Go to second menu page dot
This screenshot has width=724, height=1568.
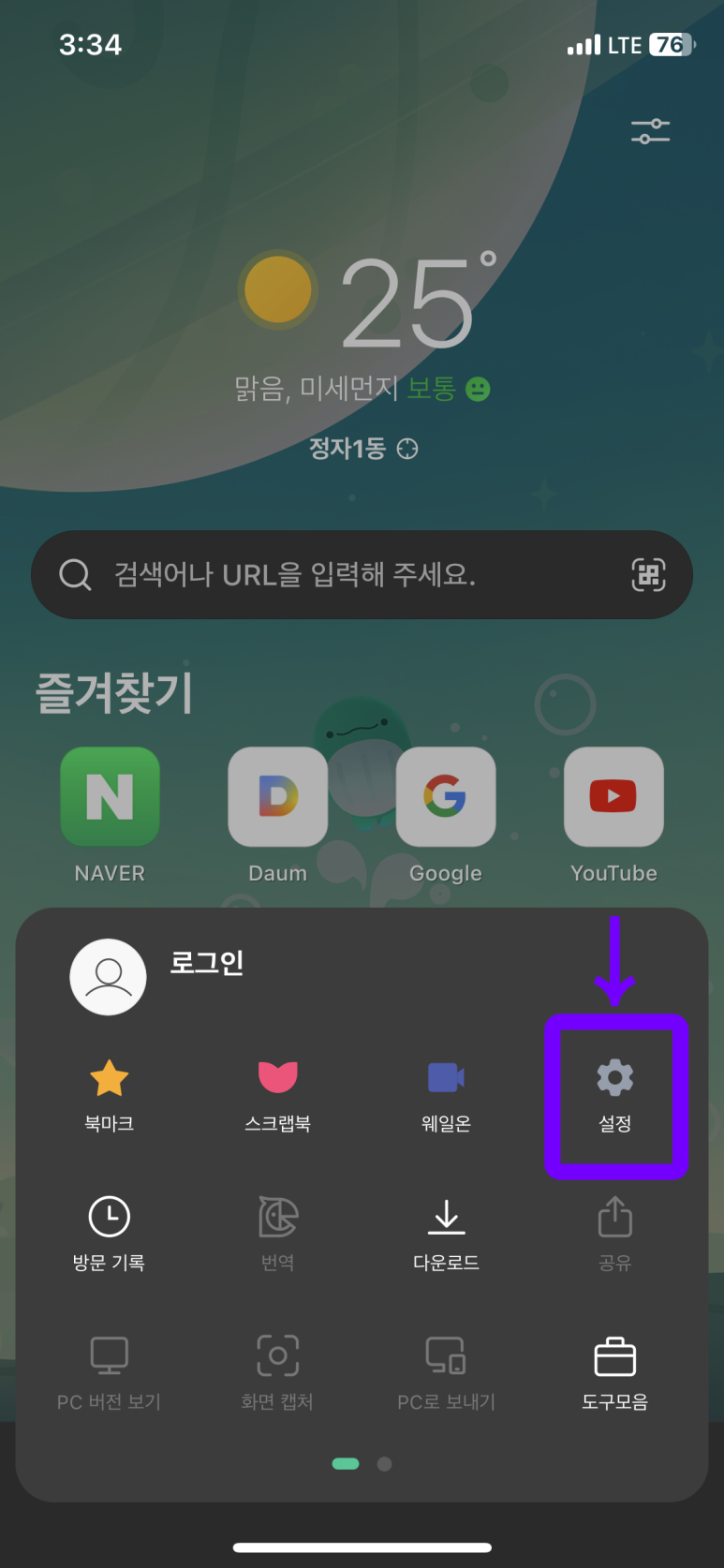coord(384,1464)
